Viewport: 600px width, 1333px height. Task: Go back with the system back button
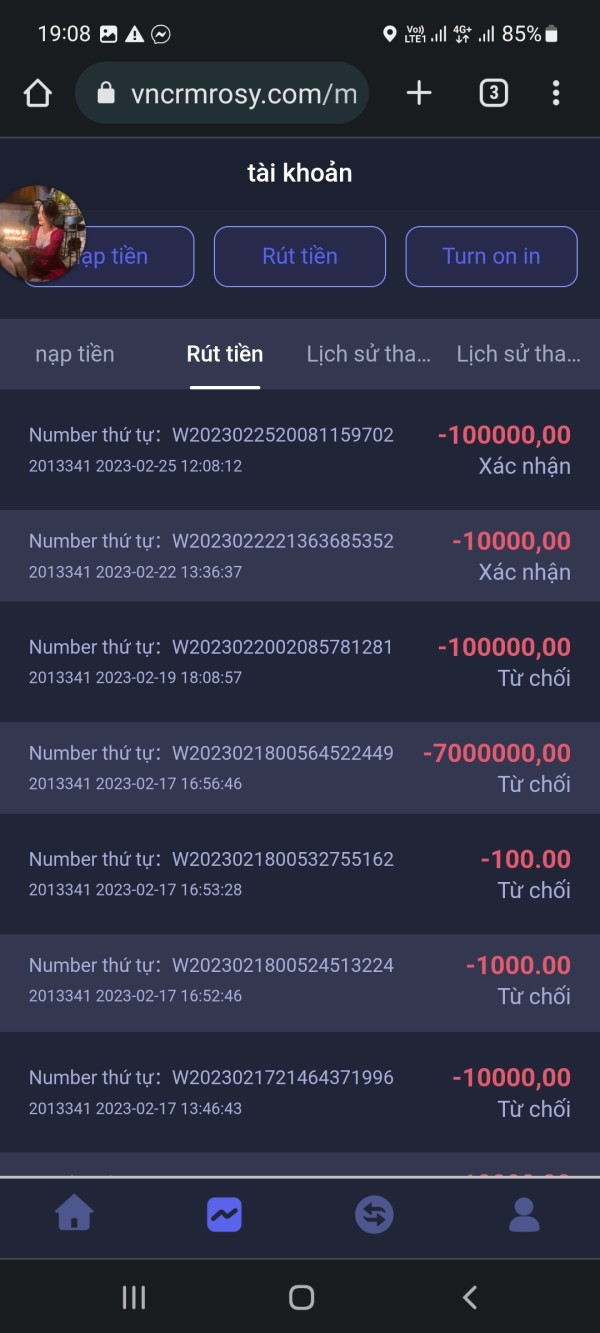click(x=469, y=1297)
